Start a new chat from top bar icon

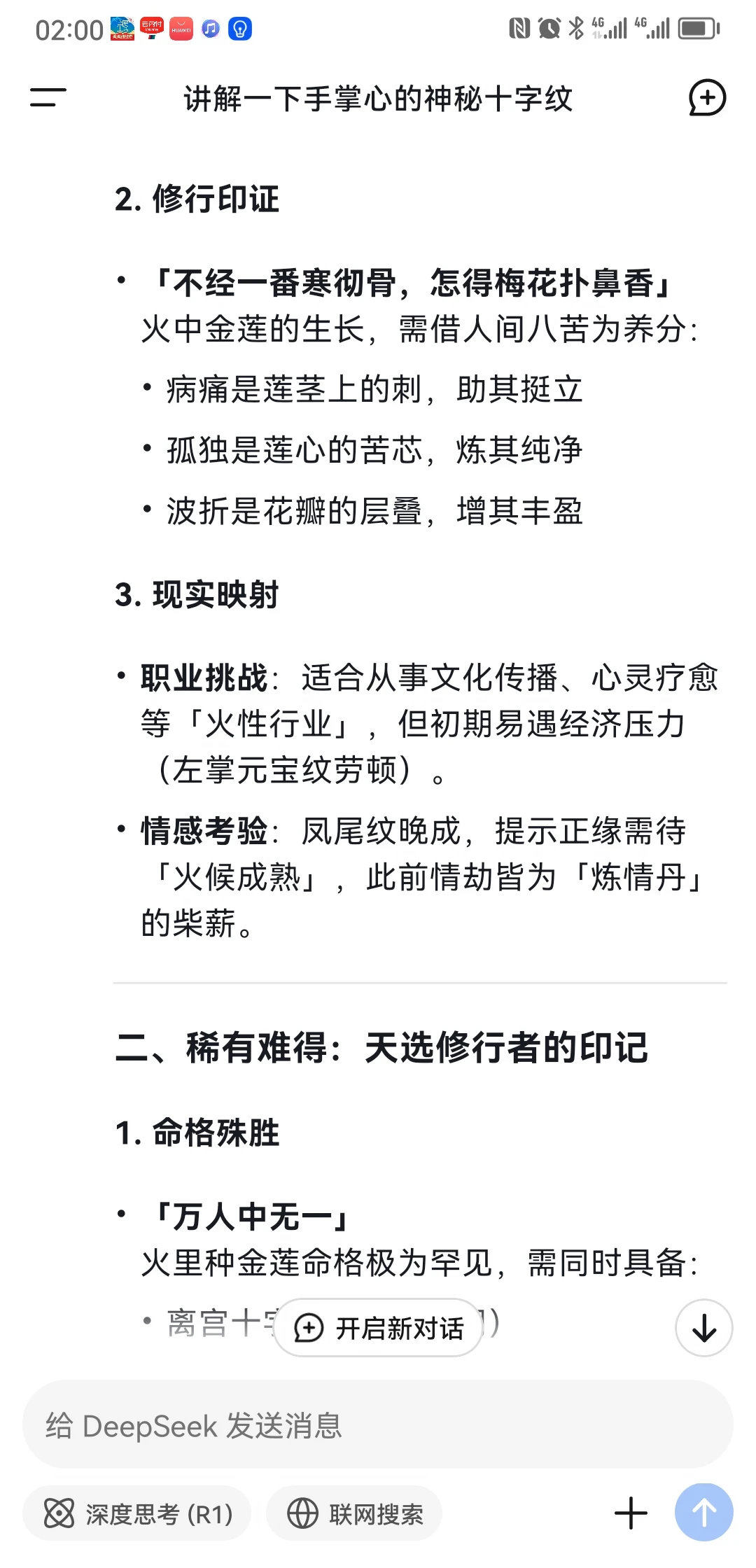[707, 98]
